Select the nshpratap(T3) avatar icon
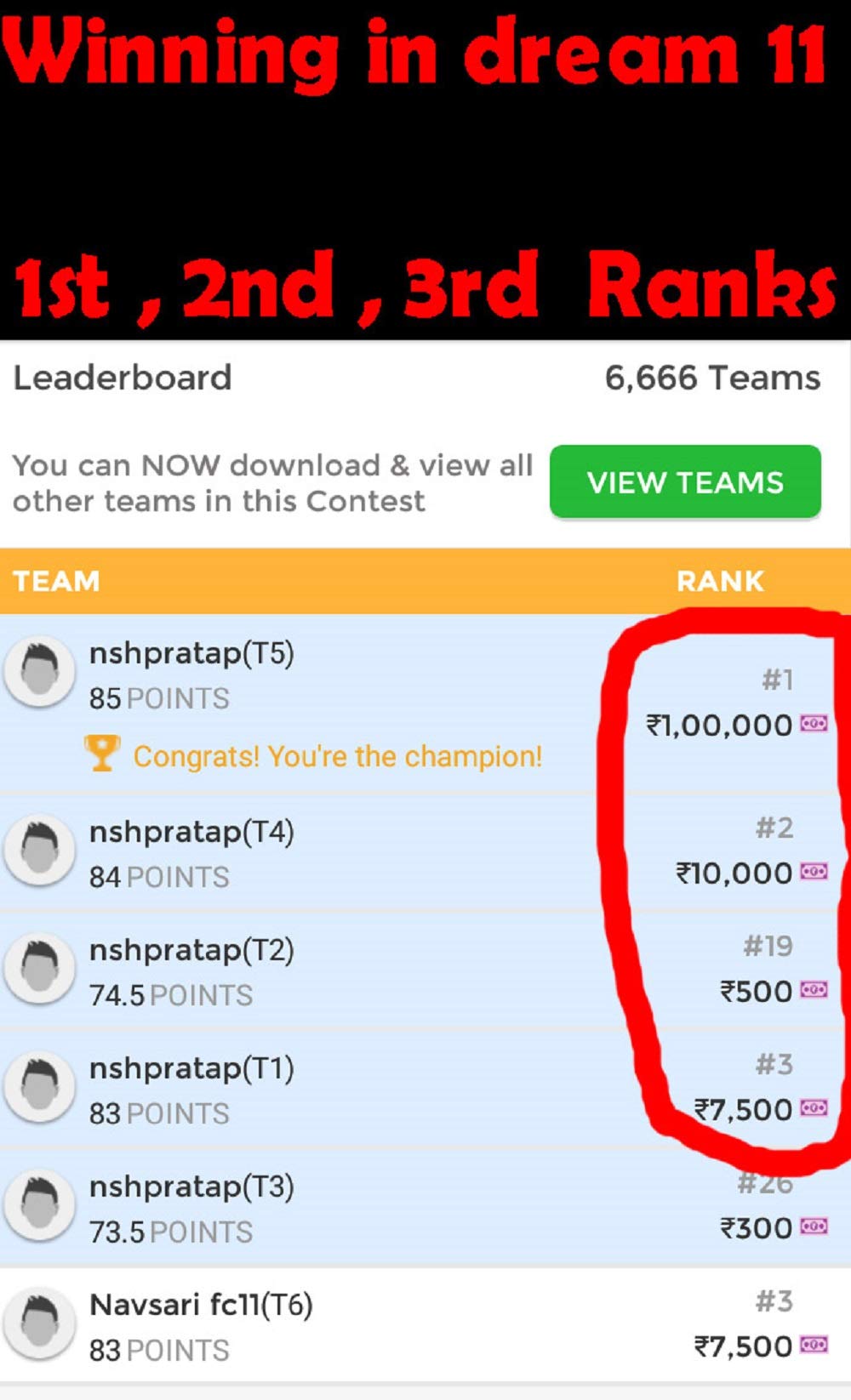The height and width of the screenshot is (1400, 851). coord(39,1204)
